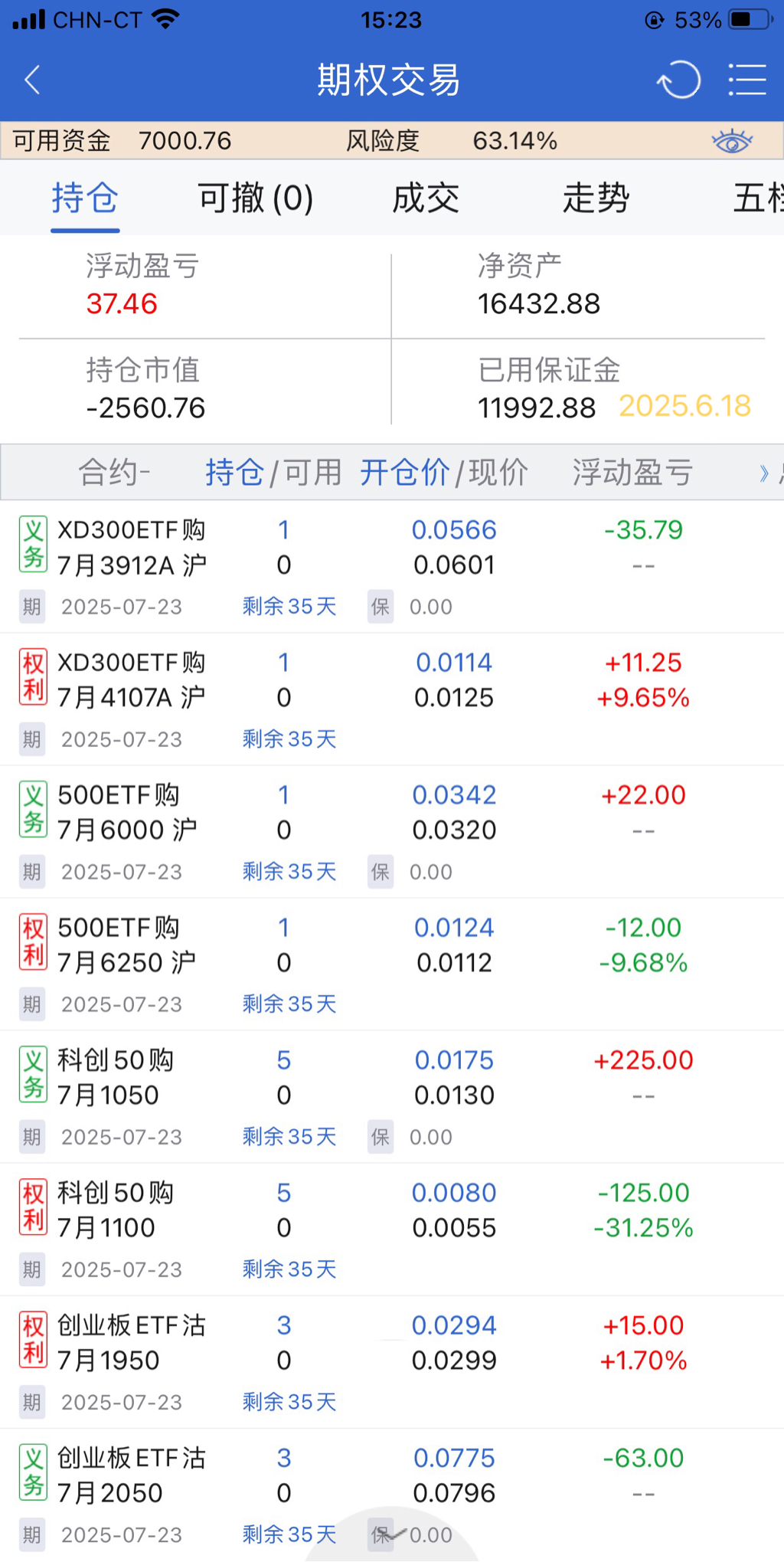The height and width of the screenshot is (1562, 784).
Task: Switch to the 可撤 (0) tab
Action: [255, 198]
